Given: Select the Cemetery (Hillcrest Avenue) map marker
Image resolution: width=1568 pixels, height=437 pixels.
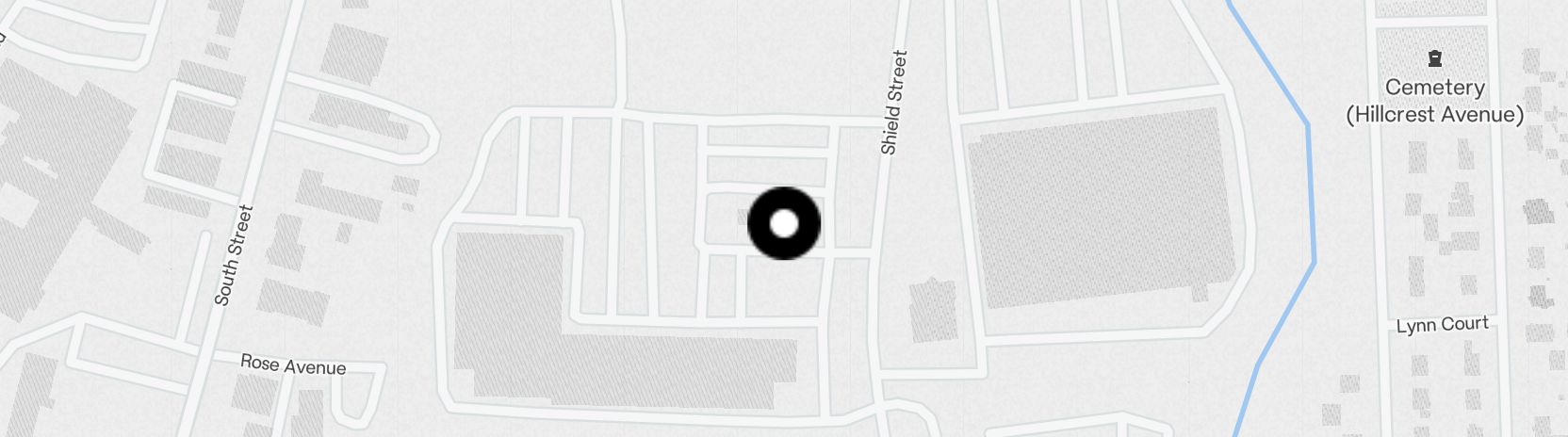Looking at the screenshot, I should (x=1434, y=59).
